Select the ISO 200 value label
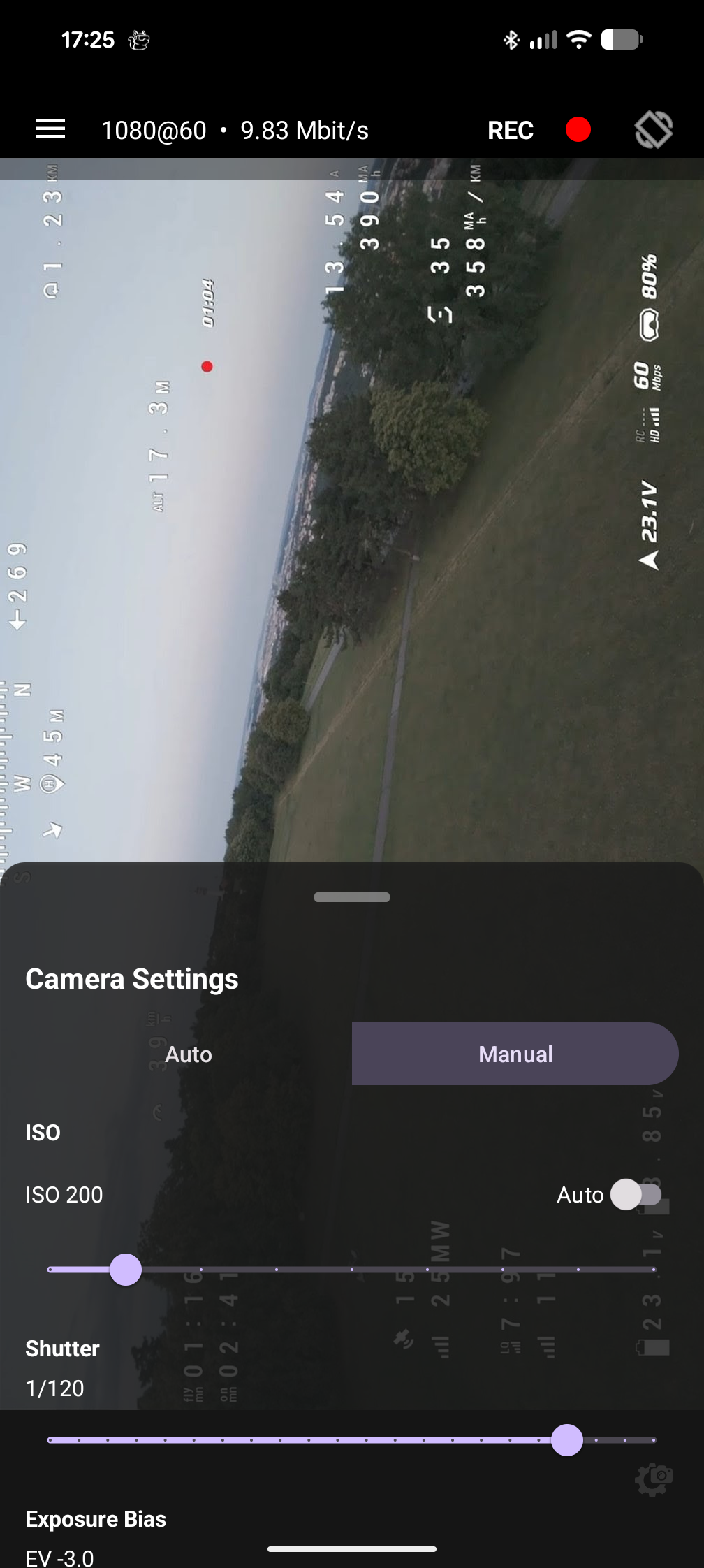This screenshot has height=1568, width=704. [64, 1195]
